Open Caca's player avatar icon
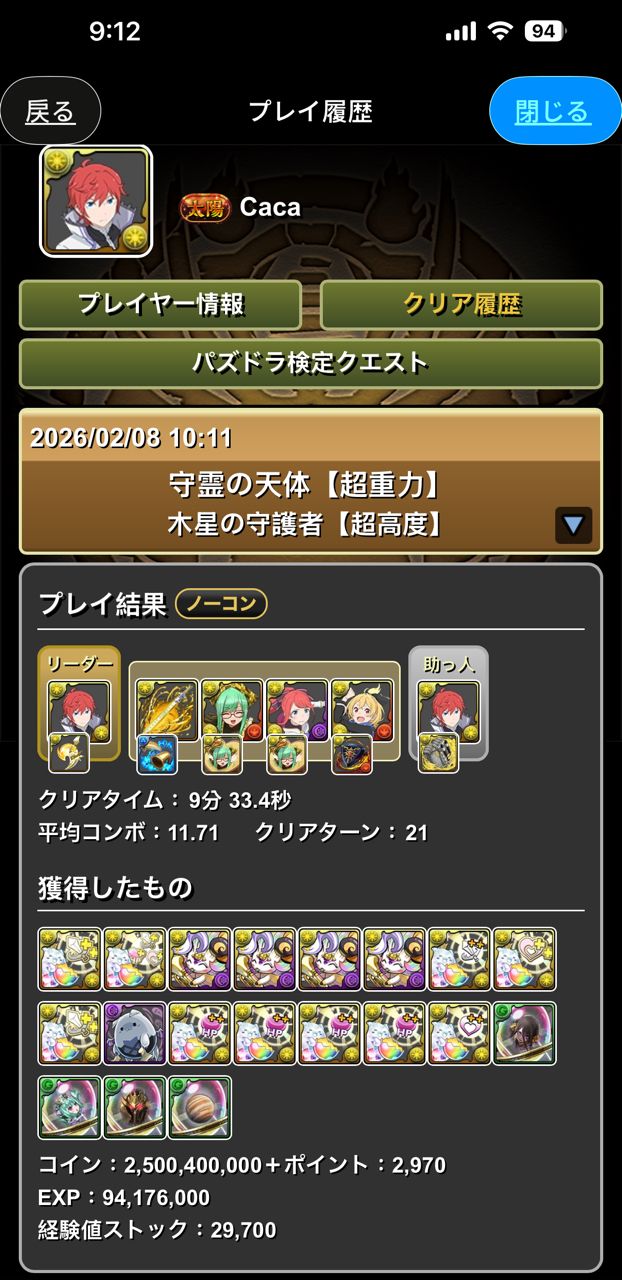 (x=95, y=201)
